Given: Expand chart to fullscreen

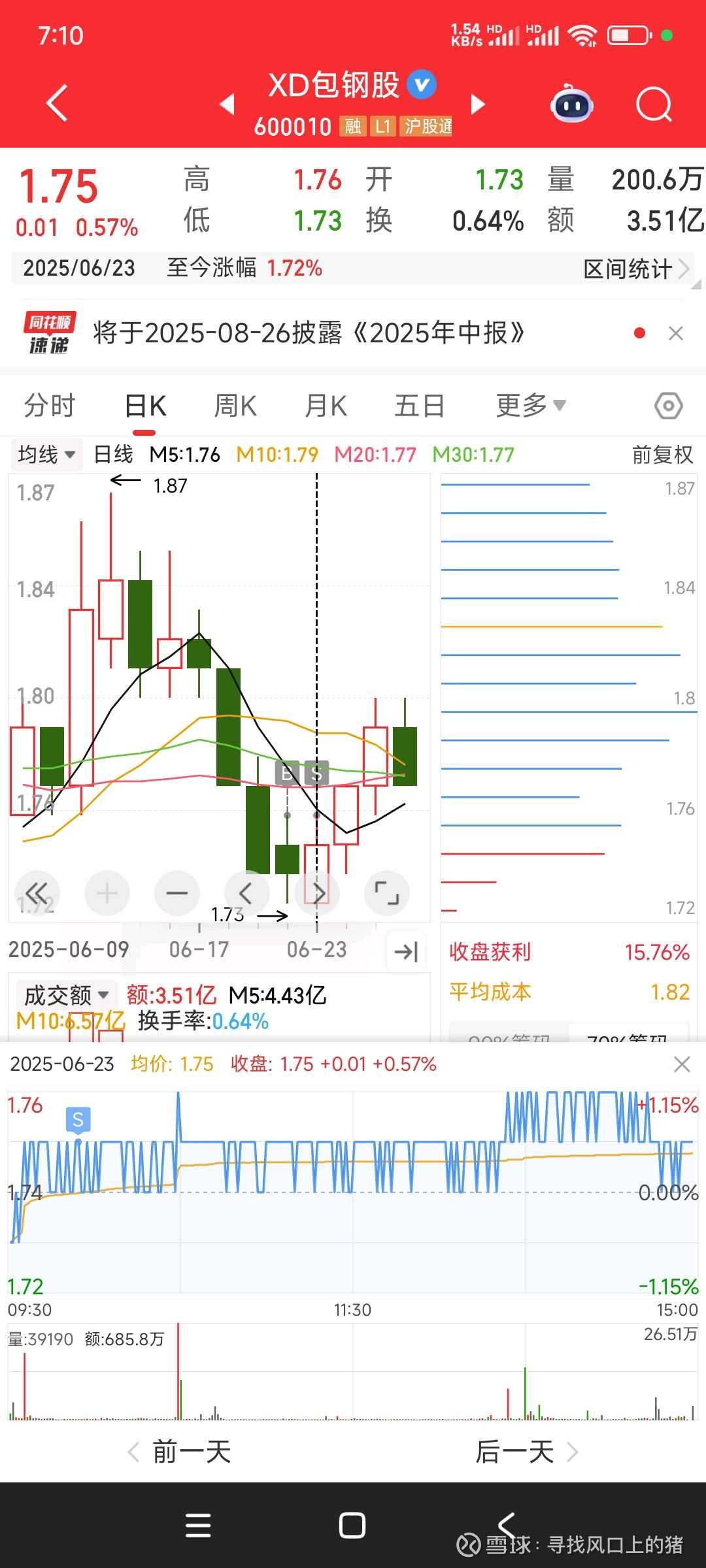Looking at the screenshot, I should (387, 893).
